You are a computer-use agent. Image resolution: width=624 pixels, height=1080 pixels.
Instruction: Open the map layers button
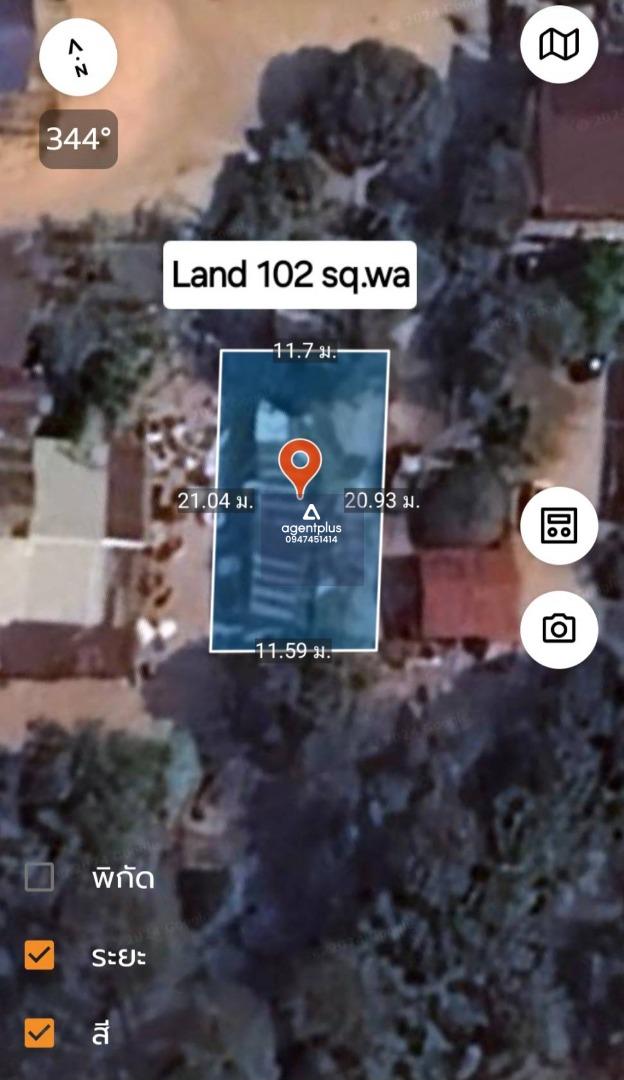pyautogui.click(x=559, y=45)
